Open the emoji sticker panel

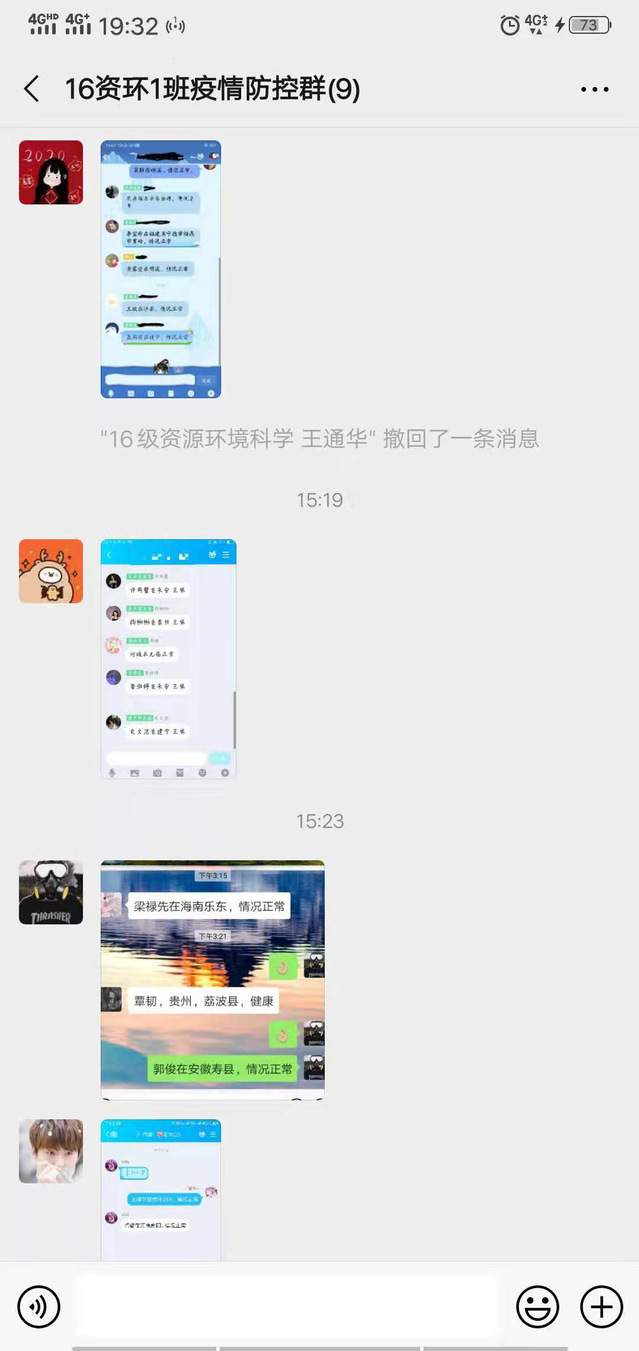(x=537, y=1306)
